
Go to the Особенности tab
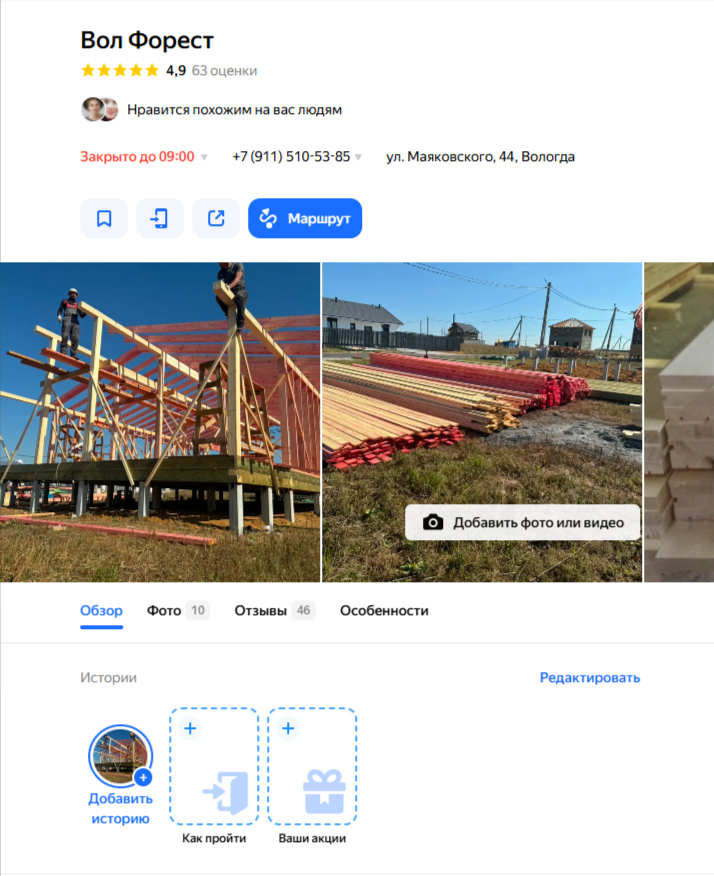coord(384,610)
